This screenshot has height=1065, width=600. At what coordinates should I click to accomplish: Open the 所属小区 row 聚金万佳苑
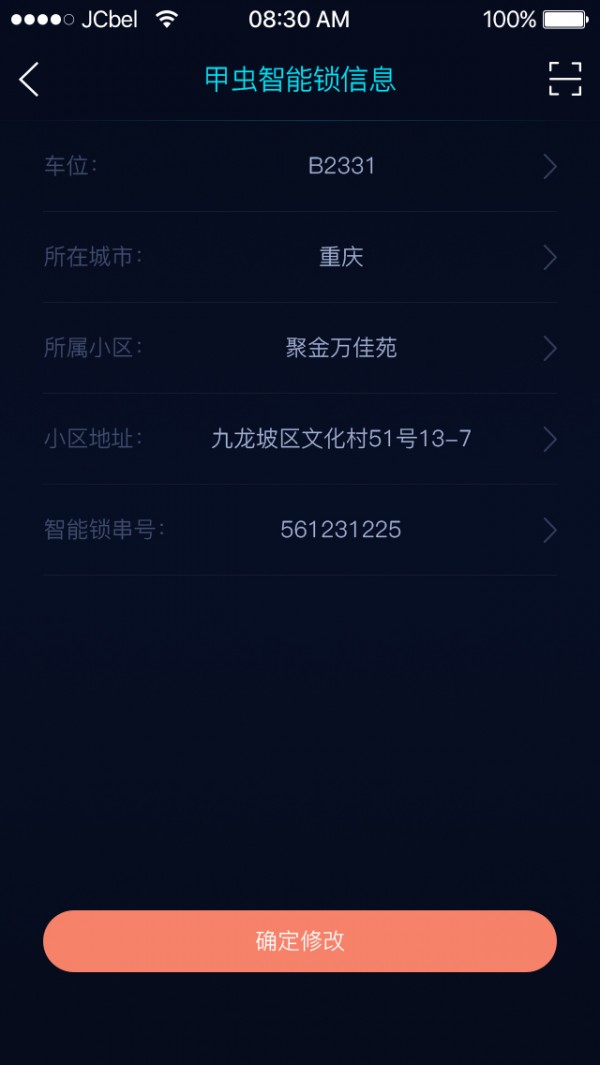pyautogui.click(x=300, y=348)
